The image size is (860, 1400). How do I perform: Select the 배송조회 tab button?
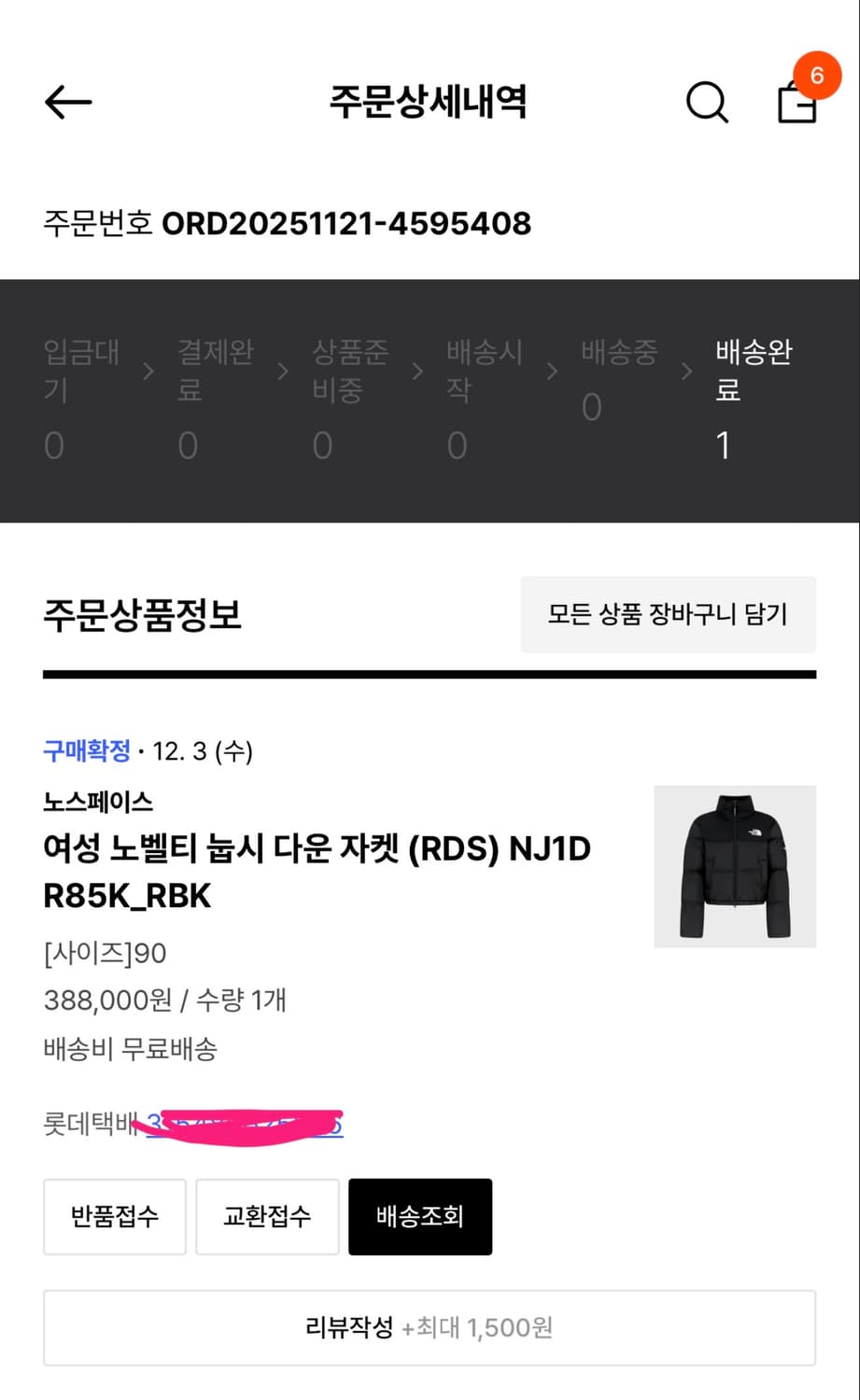tap(420, 1216)
